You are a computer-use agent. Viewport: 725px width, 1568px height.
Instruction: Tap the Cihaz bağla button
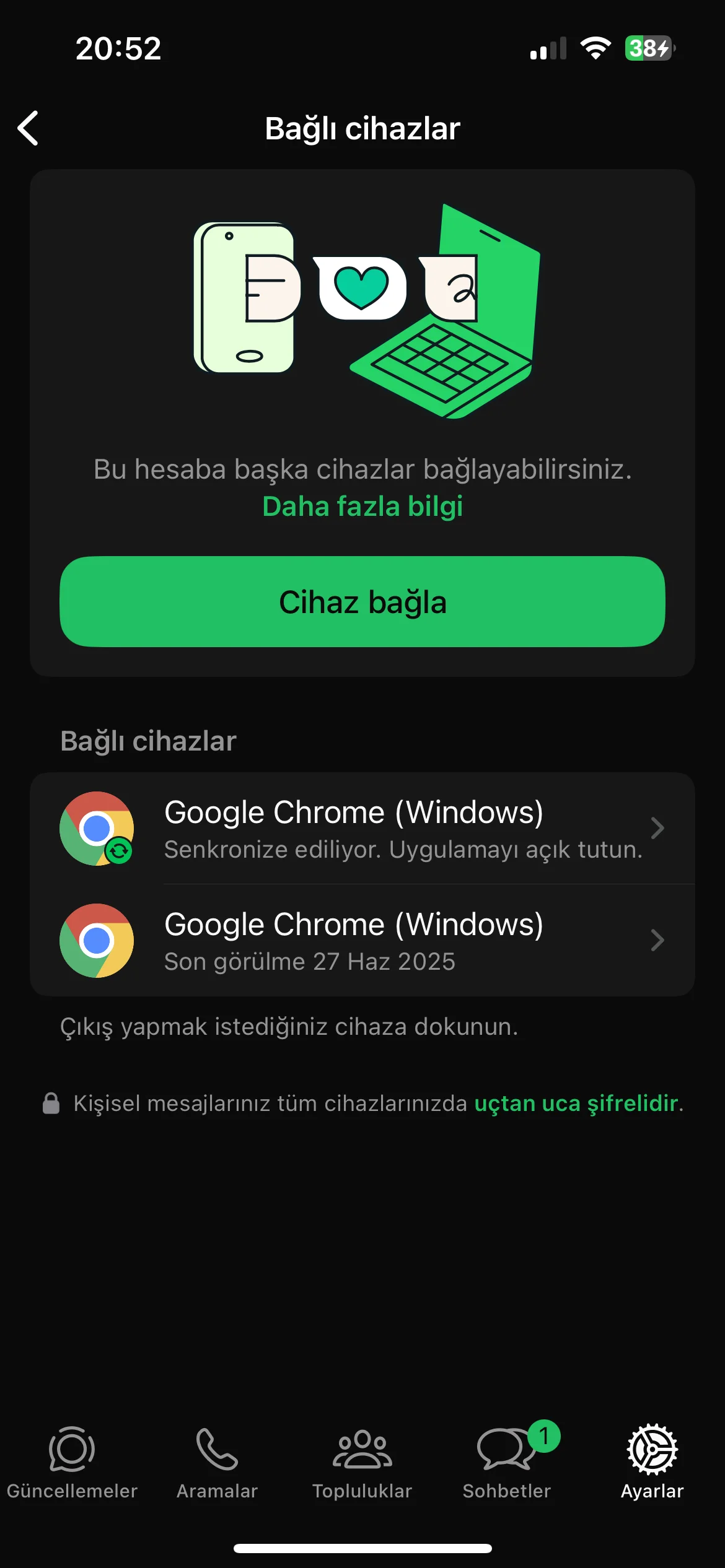tap(362, 602)
